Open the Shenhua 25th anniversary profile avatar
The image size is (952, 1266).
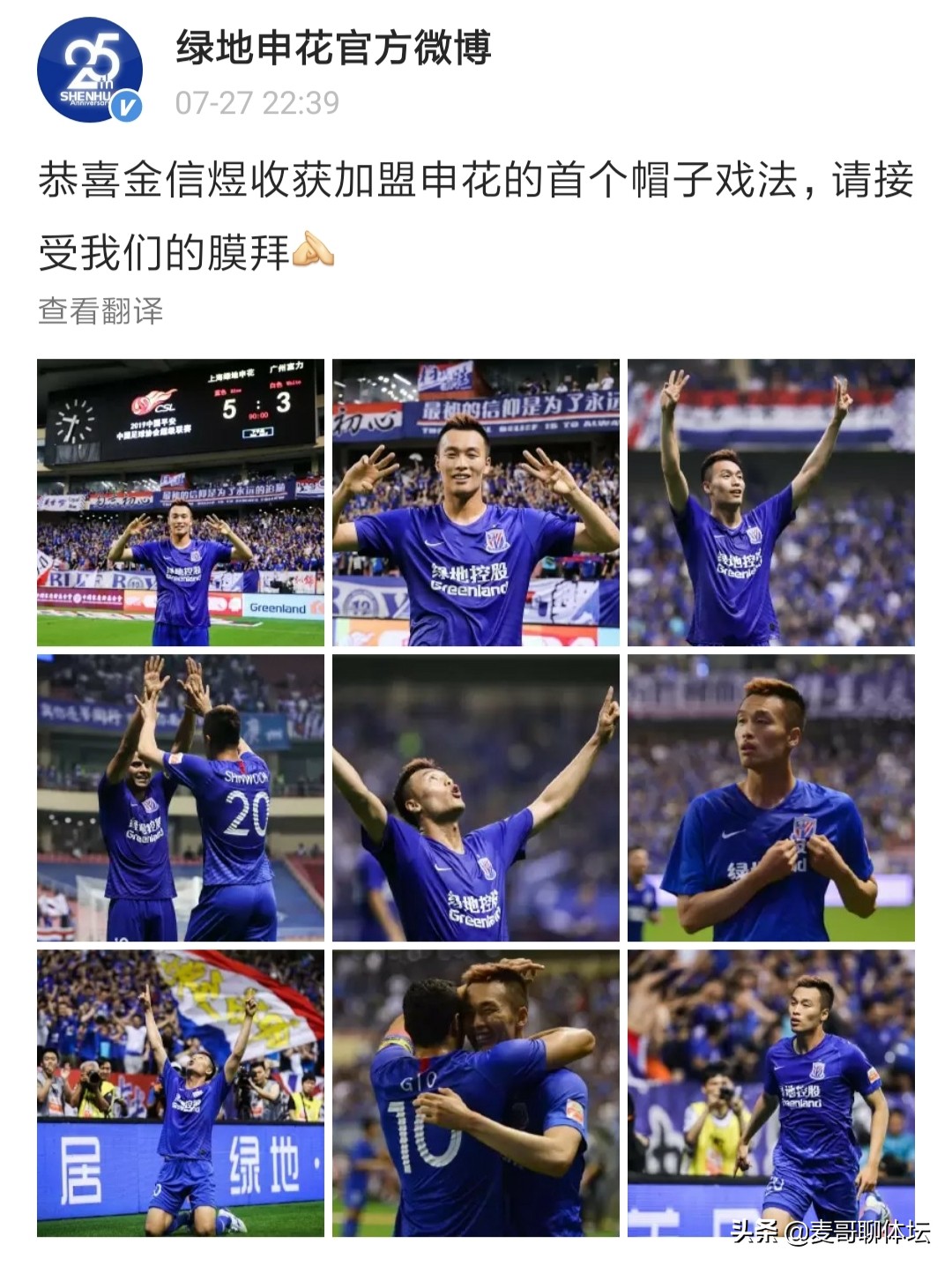(90, 70)
